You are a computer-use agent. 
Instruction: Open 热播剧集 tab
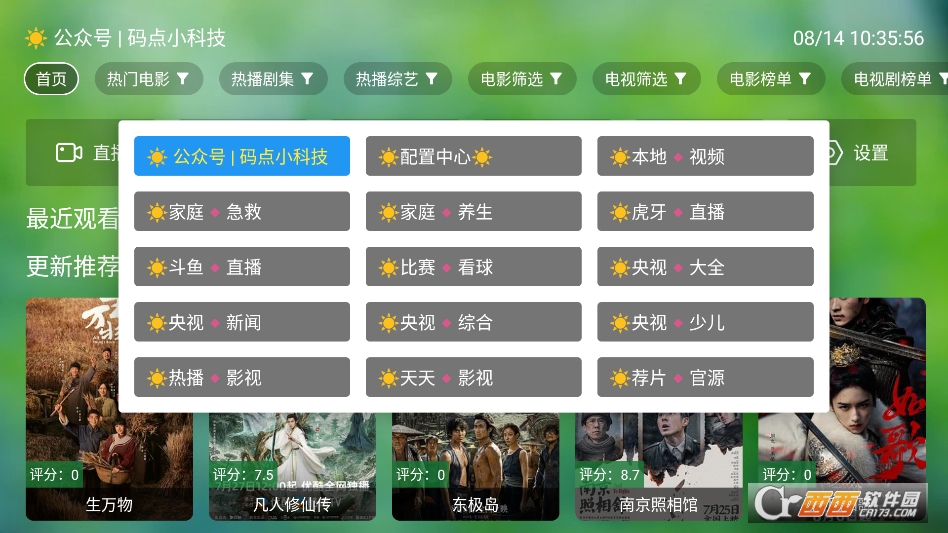tap(273, 79)
